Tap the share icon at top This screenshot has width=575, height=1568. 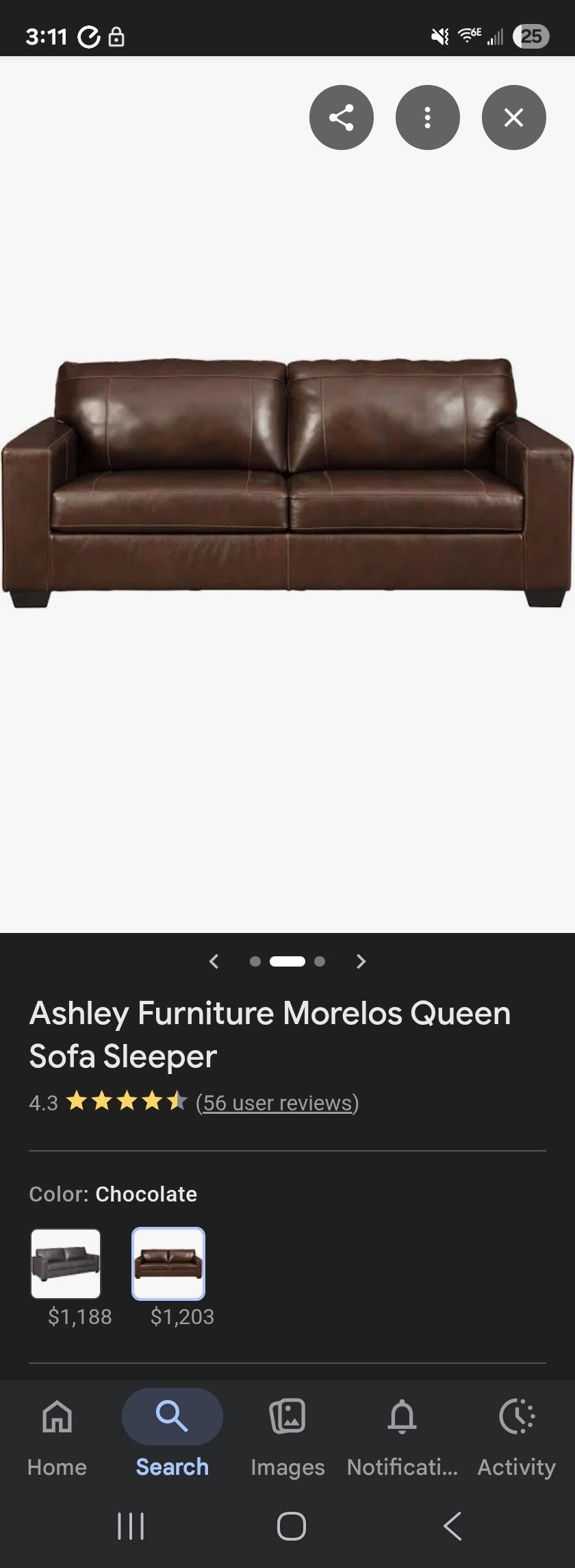341,117
